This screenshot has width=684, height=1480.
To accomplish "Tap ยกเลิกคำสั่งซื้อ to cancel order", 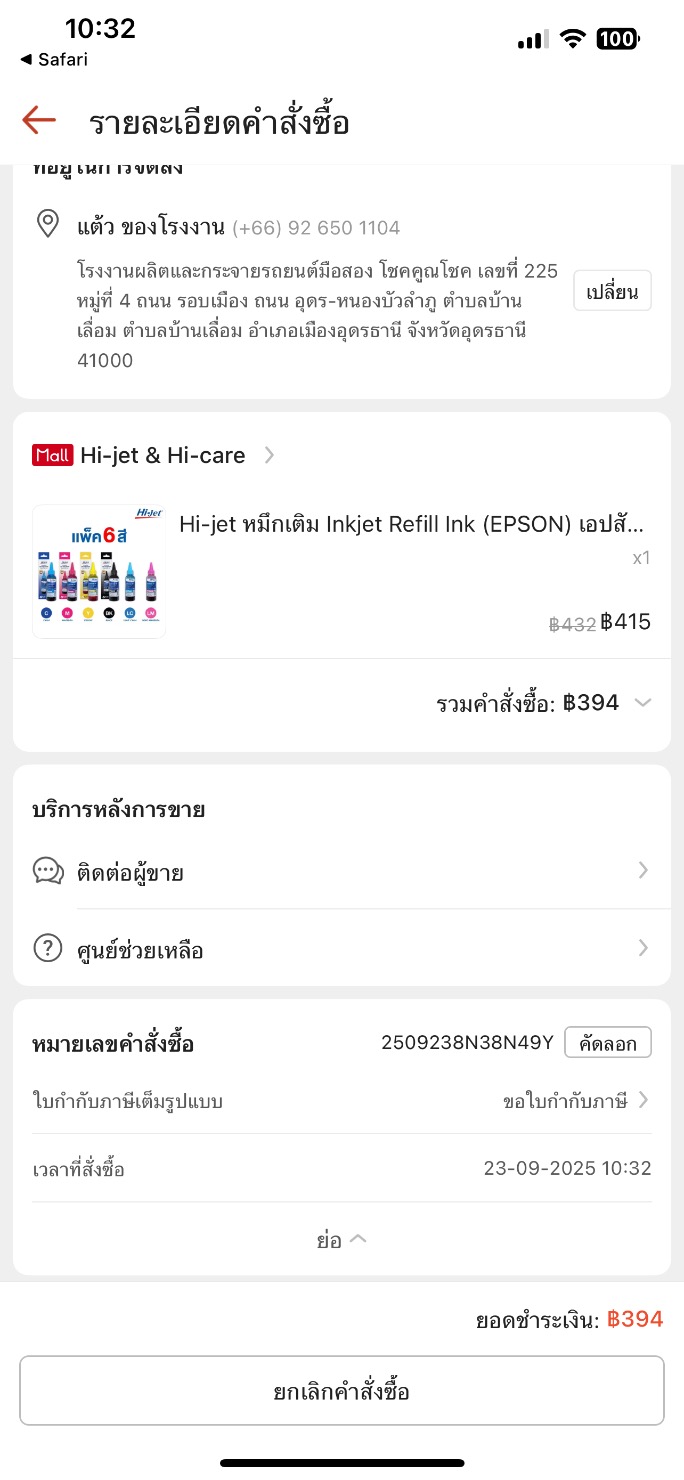I will (341, 1391).
